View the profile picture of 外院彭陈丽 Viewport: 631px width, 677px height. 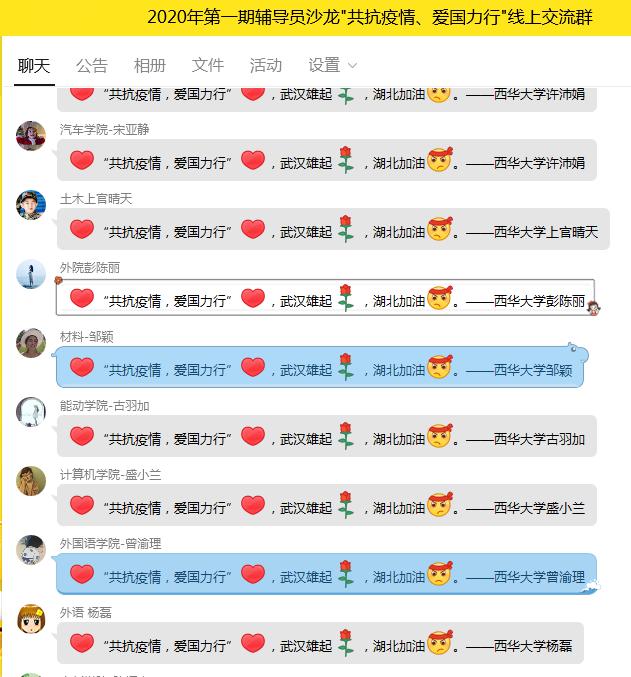31,274
